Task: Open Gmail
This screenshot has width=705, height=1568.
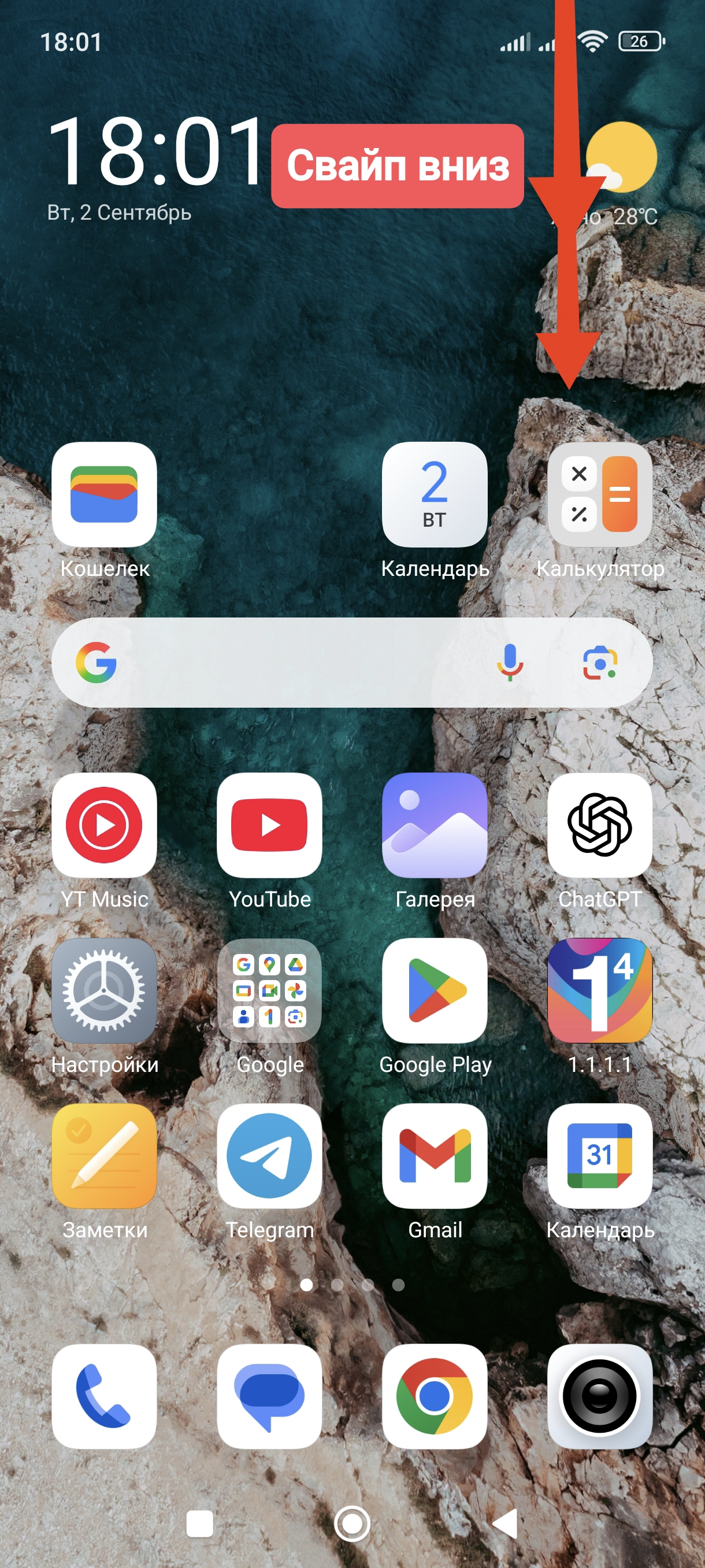Action: pos(435,1155)
